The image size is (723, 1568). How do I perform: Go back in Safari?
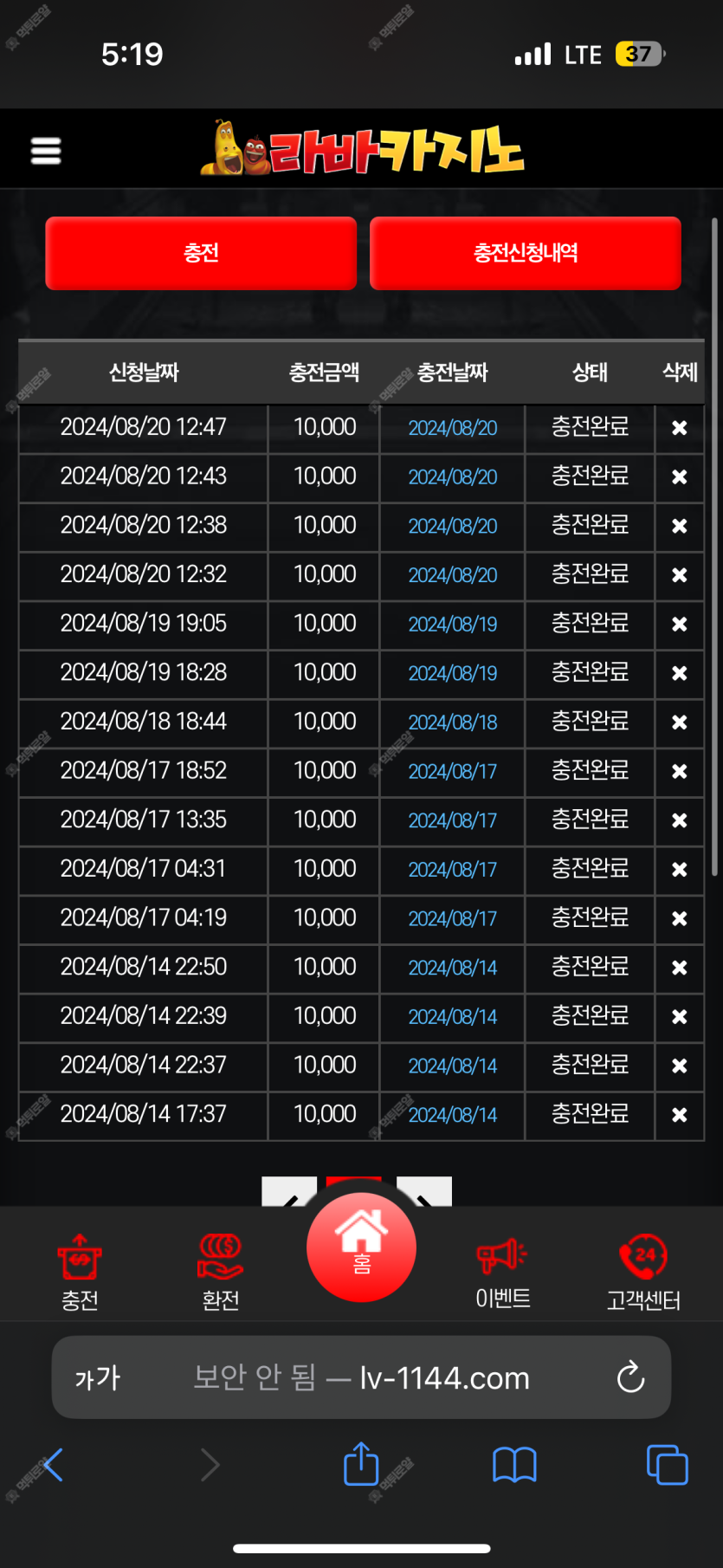tap(52, 1465)
